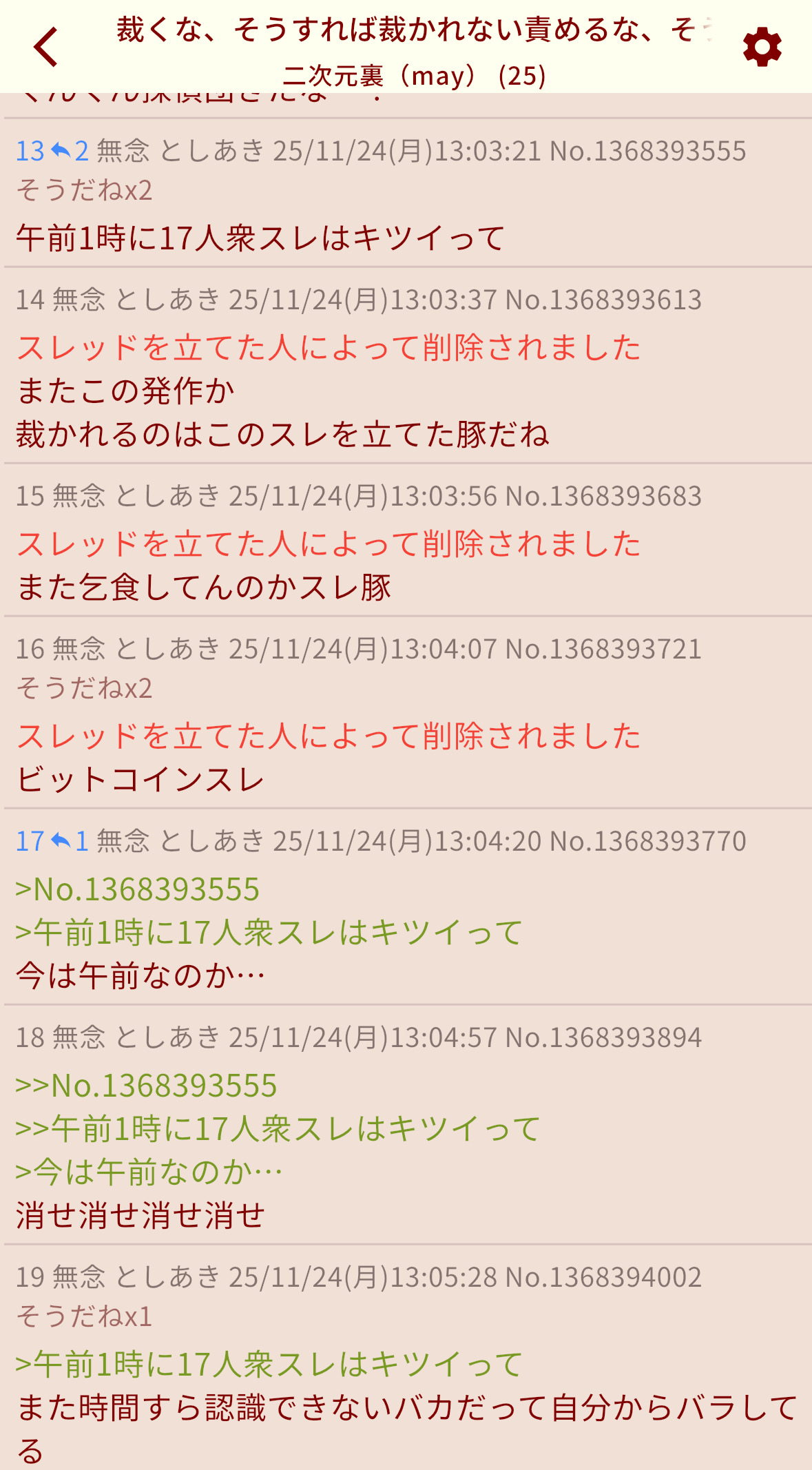Screen dimensions: 812x1470
Task: Open quoted >>No.1368393555 in post 18
Action: click(x=146, y=1086)
